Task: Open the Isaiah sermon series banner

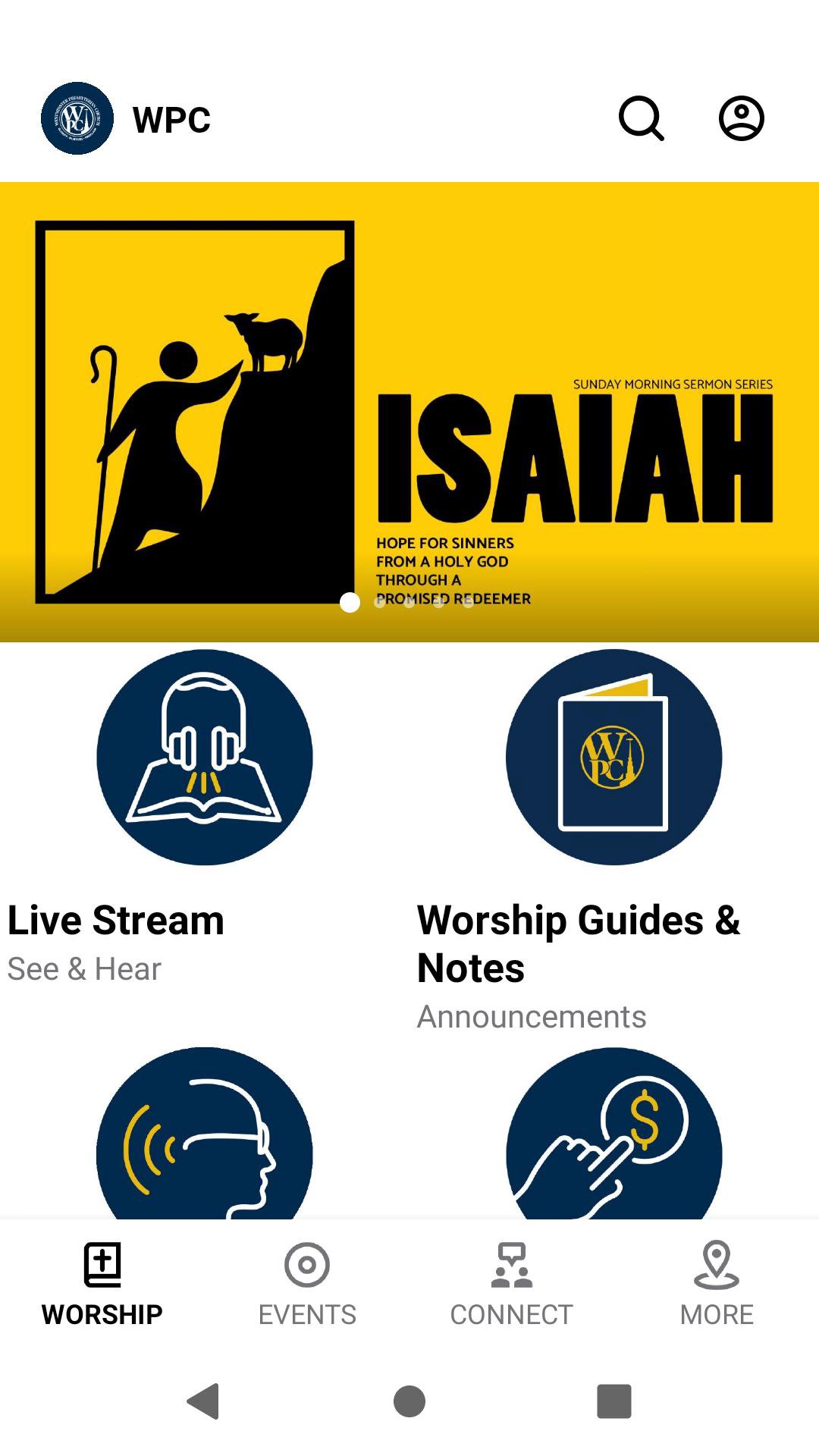Action: click(409, 412)
